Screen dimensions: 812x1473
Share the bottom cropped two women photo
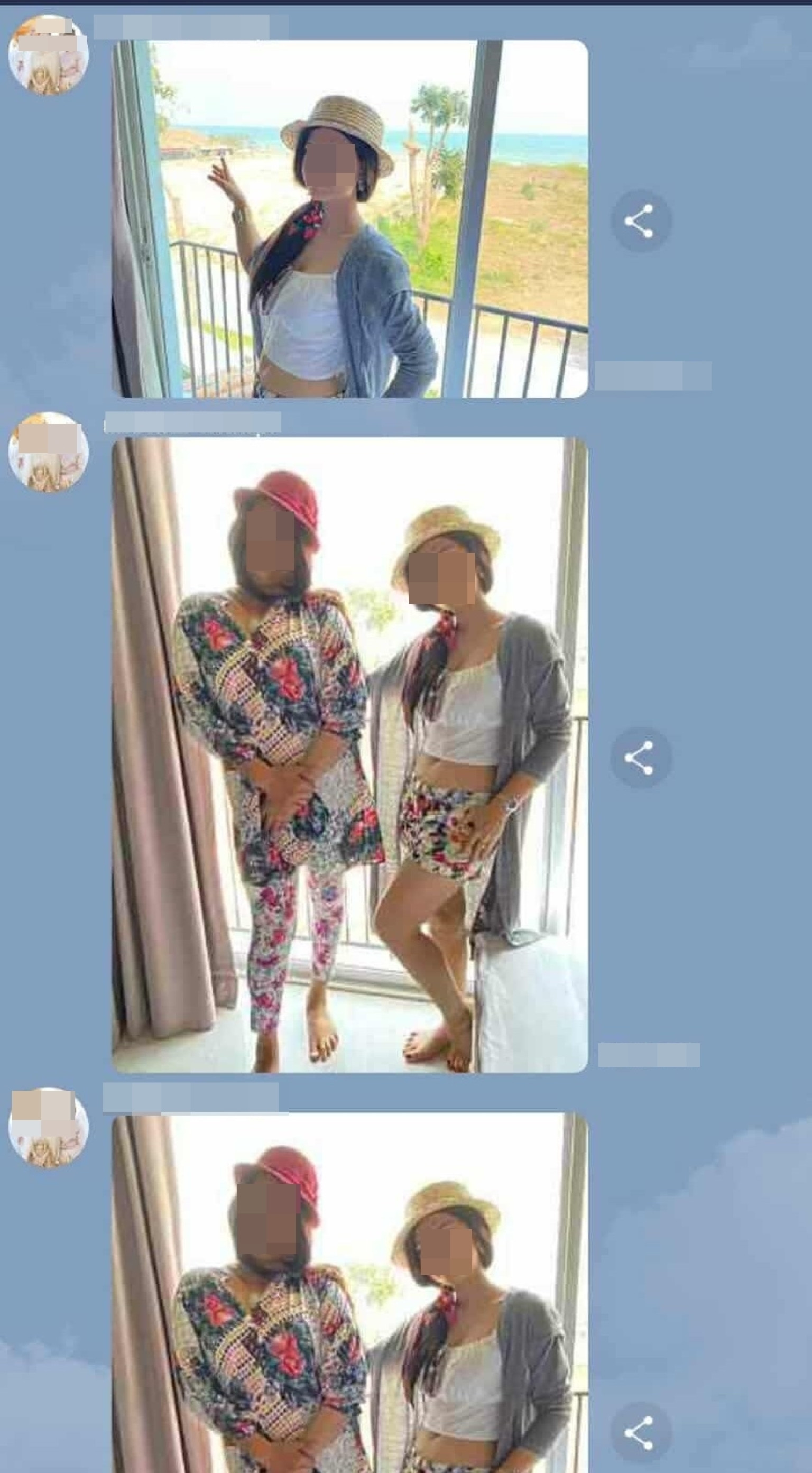640,1432
